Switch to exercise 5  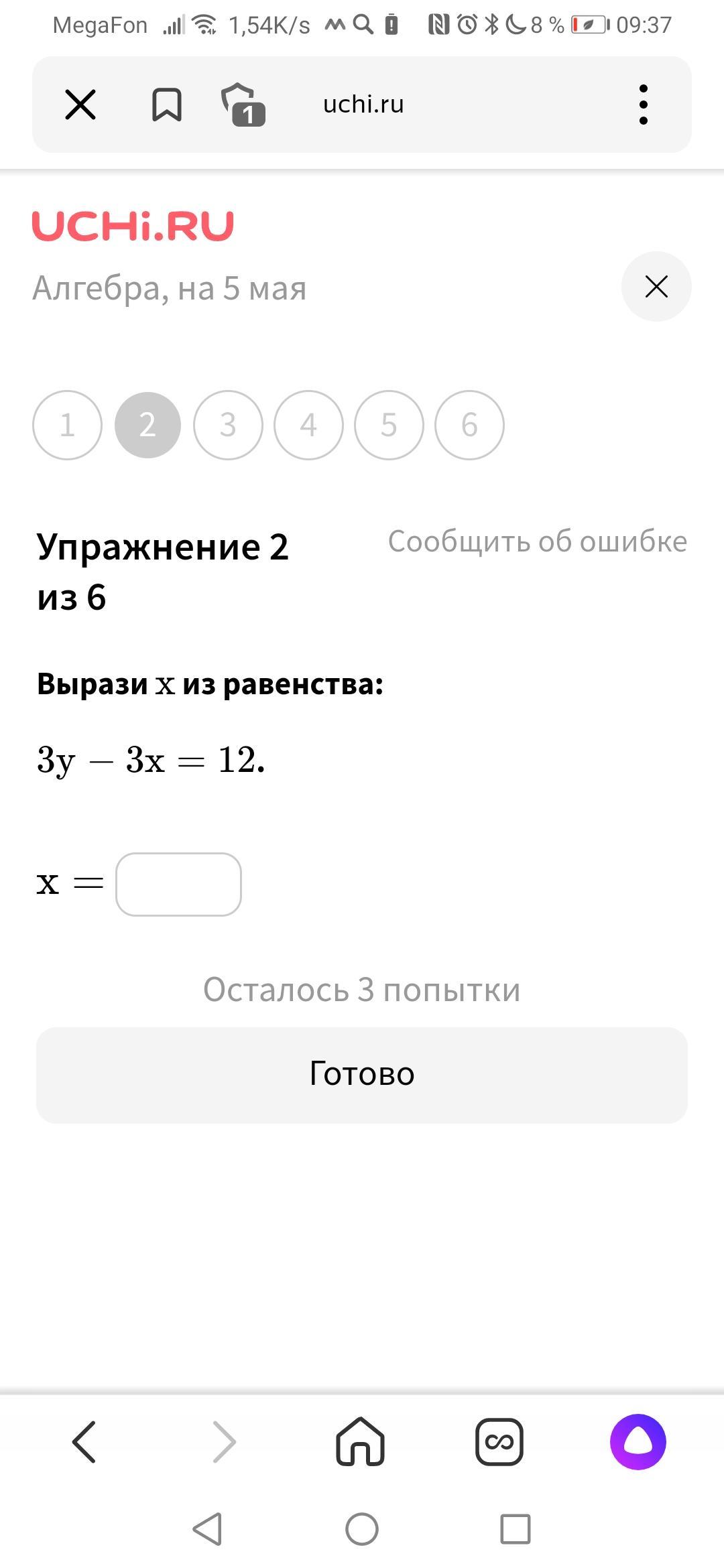click(389, 425)
